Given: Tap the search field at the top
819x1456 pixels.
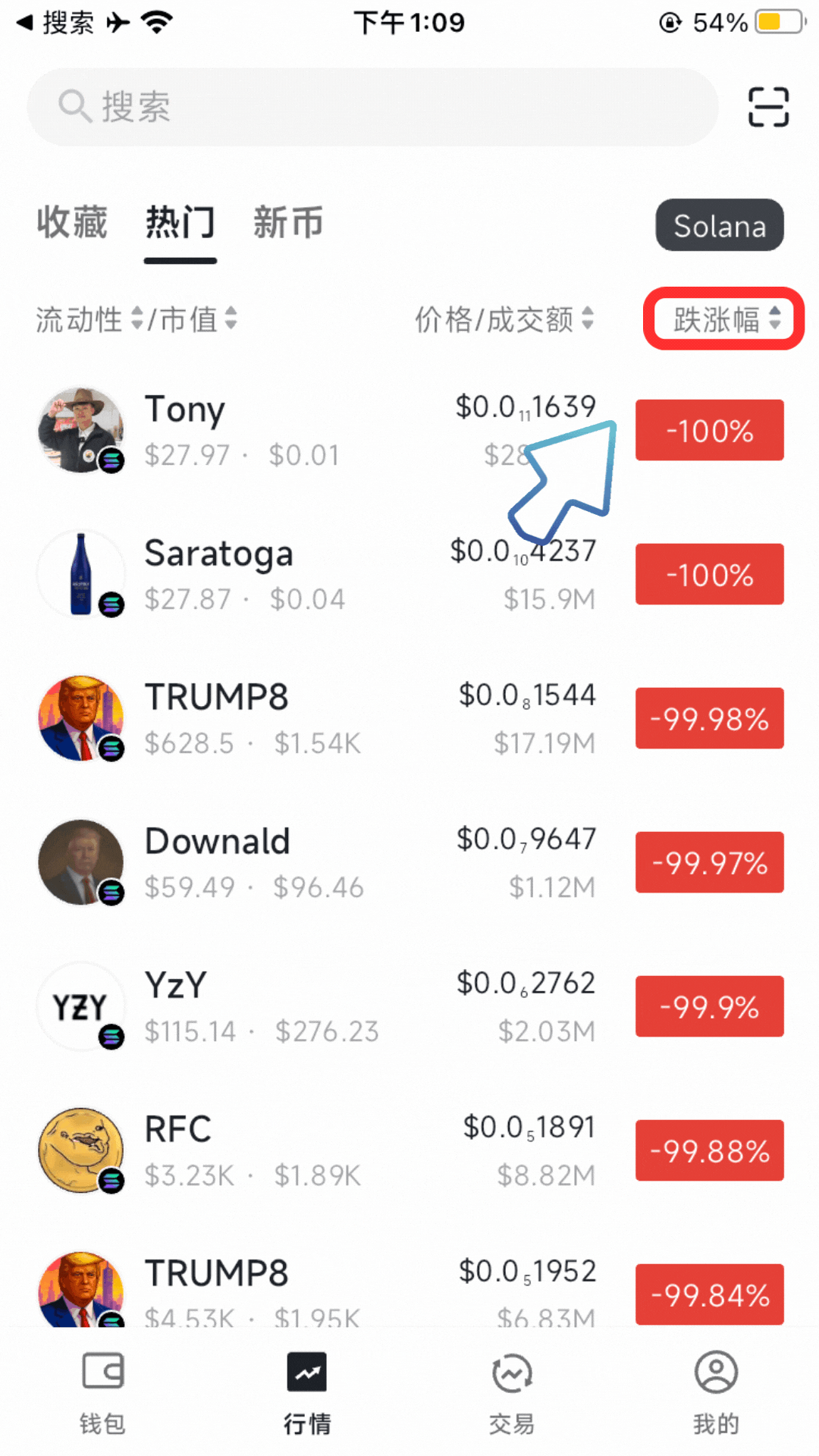Looking at the screenshot, I should point(372,107).
